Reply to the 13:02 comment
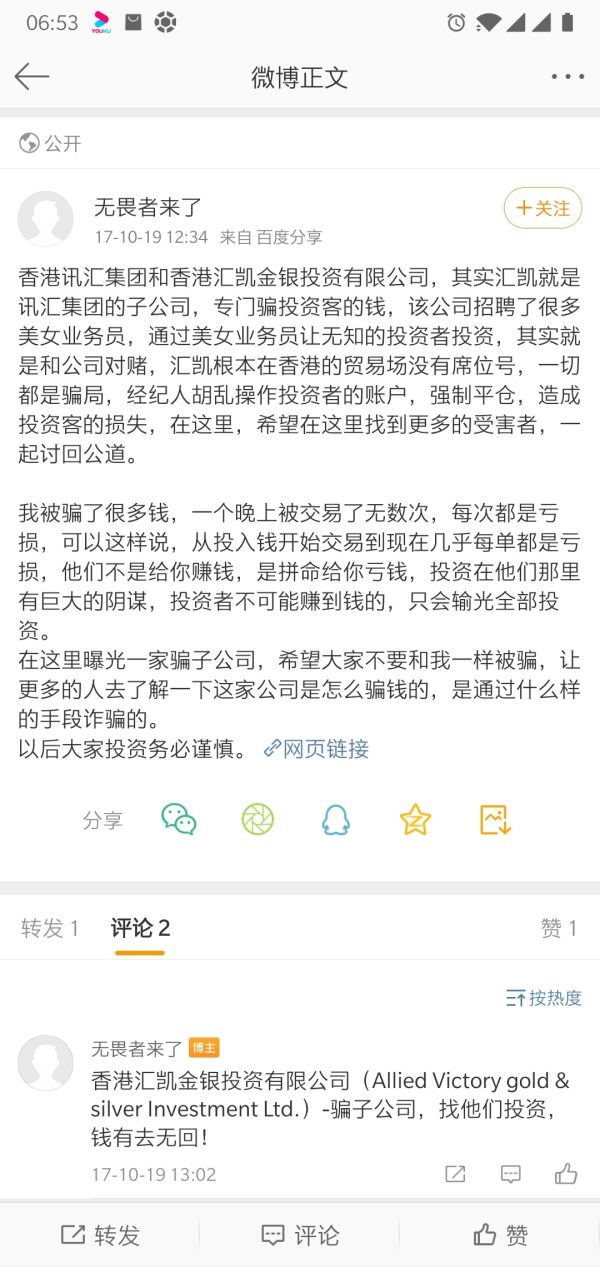 (x=510, y=1174)
